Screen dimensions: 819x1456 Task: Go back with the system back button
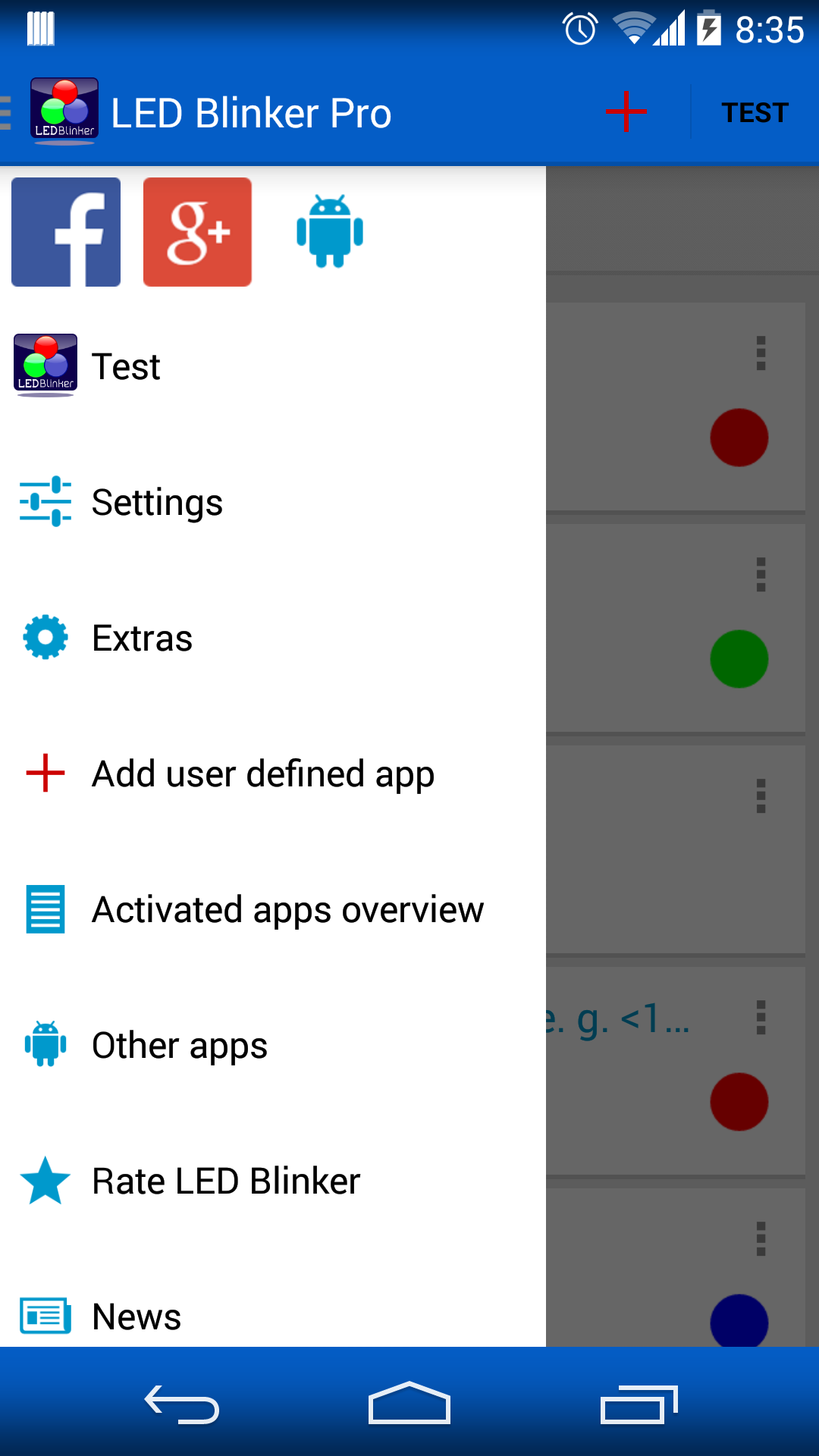click(x=182, y=1404)
